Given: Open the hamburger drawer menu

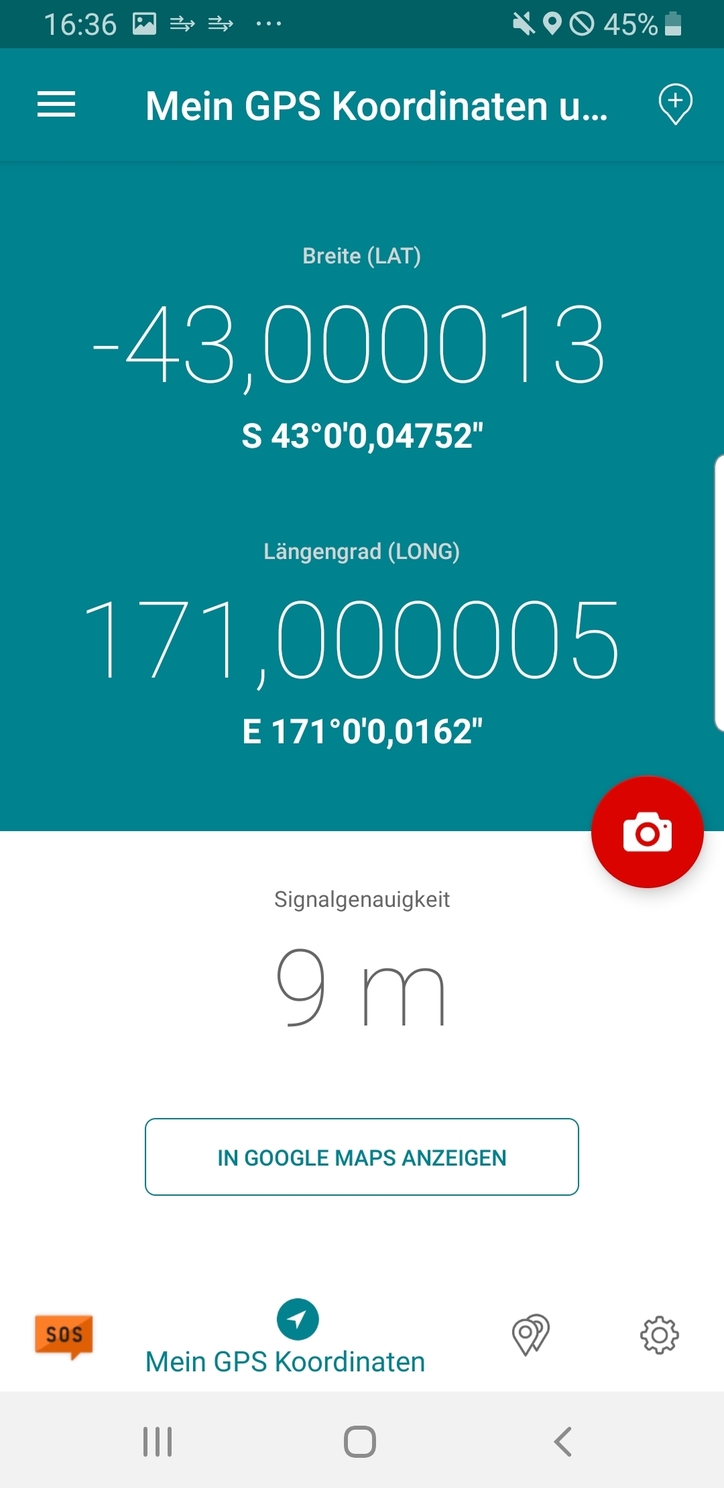Looking at the screenshot, I should 57,105.
